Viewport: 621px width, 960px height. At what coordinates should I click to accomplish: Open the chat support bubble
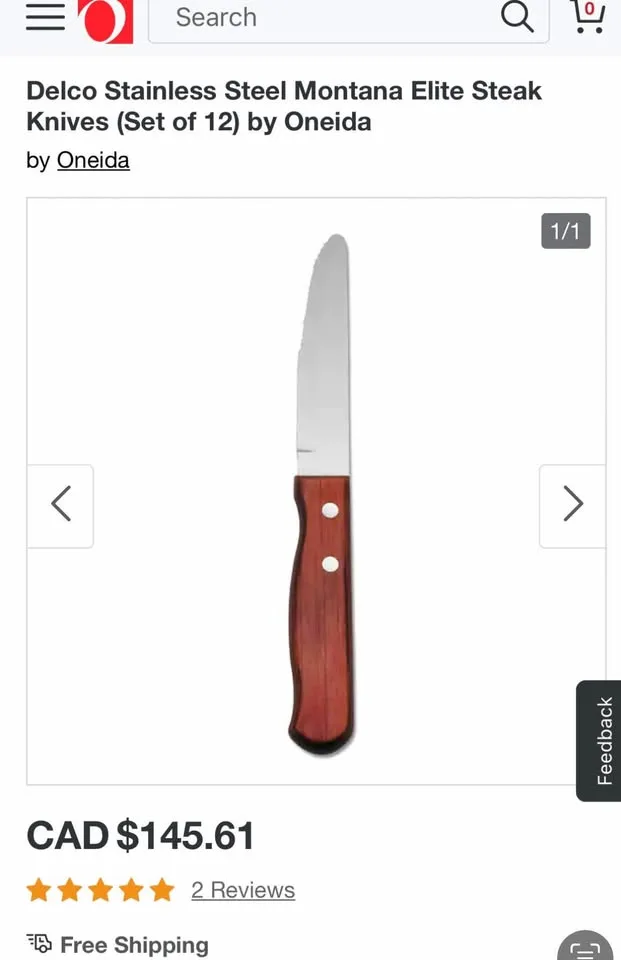pos(585,947)
